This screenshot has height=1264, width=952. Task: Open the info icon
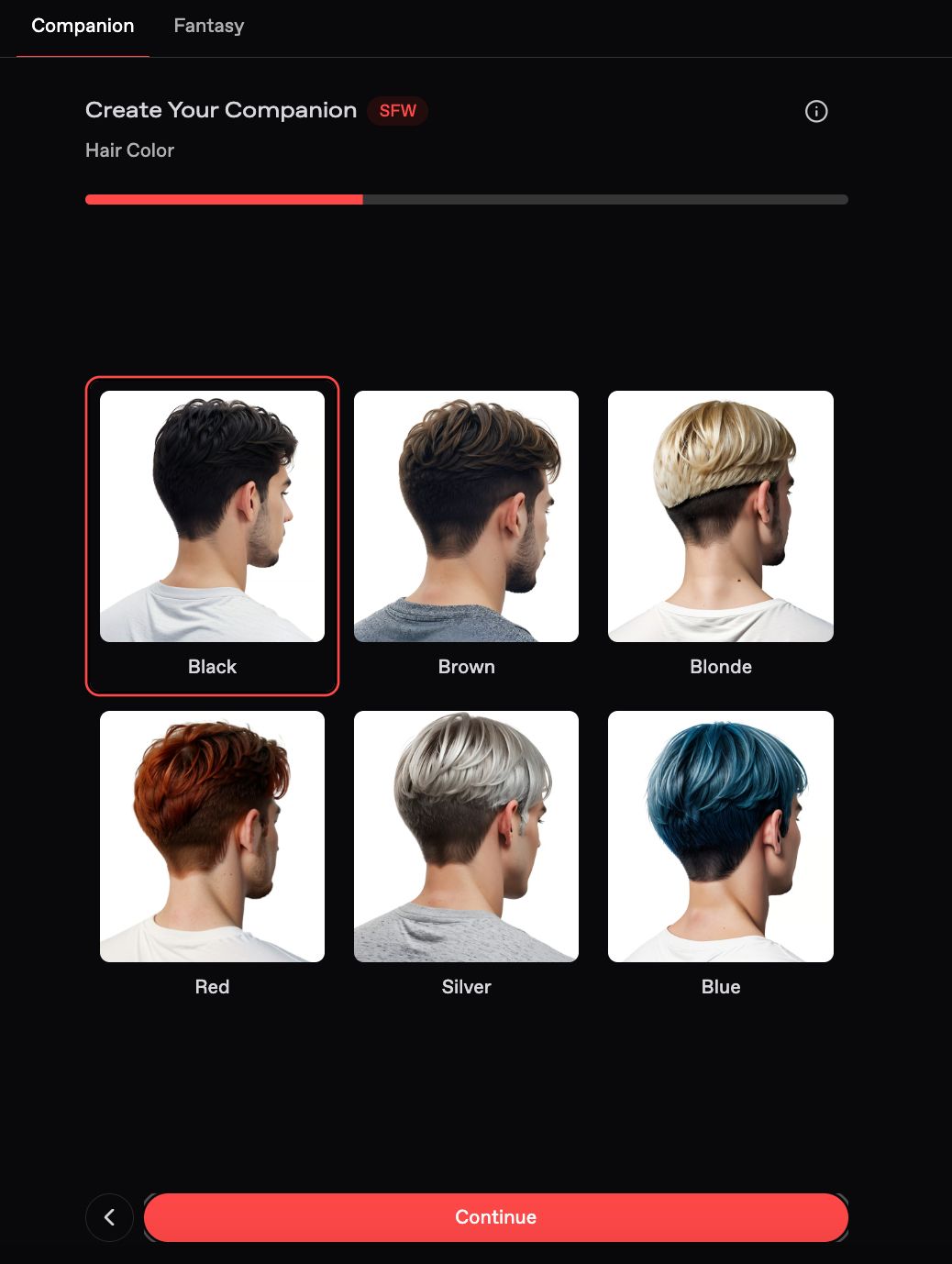(x=815, y=111)
